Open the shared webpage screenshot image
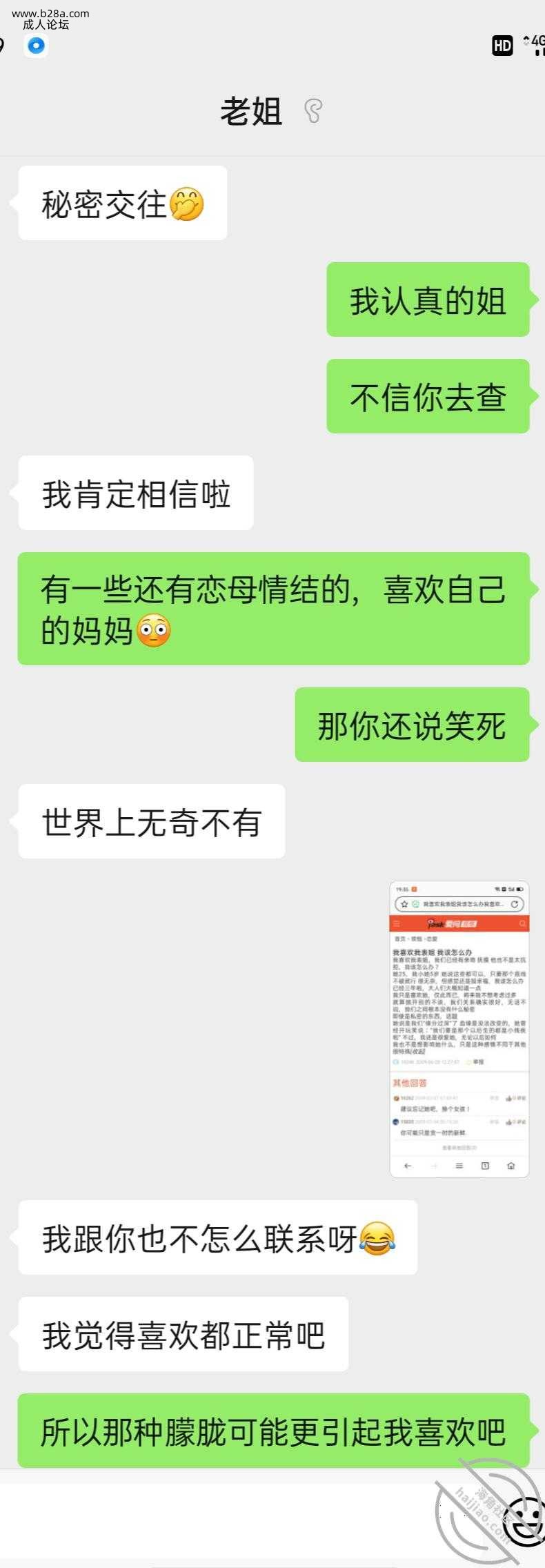545x1568 pixels. (459, 1029)
